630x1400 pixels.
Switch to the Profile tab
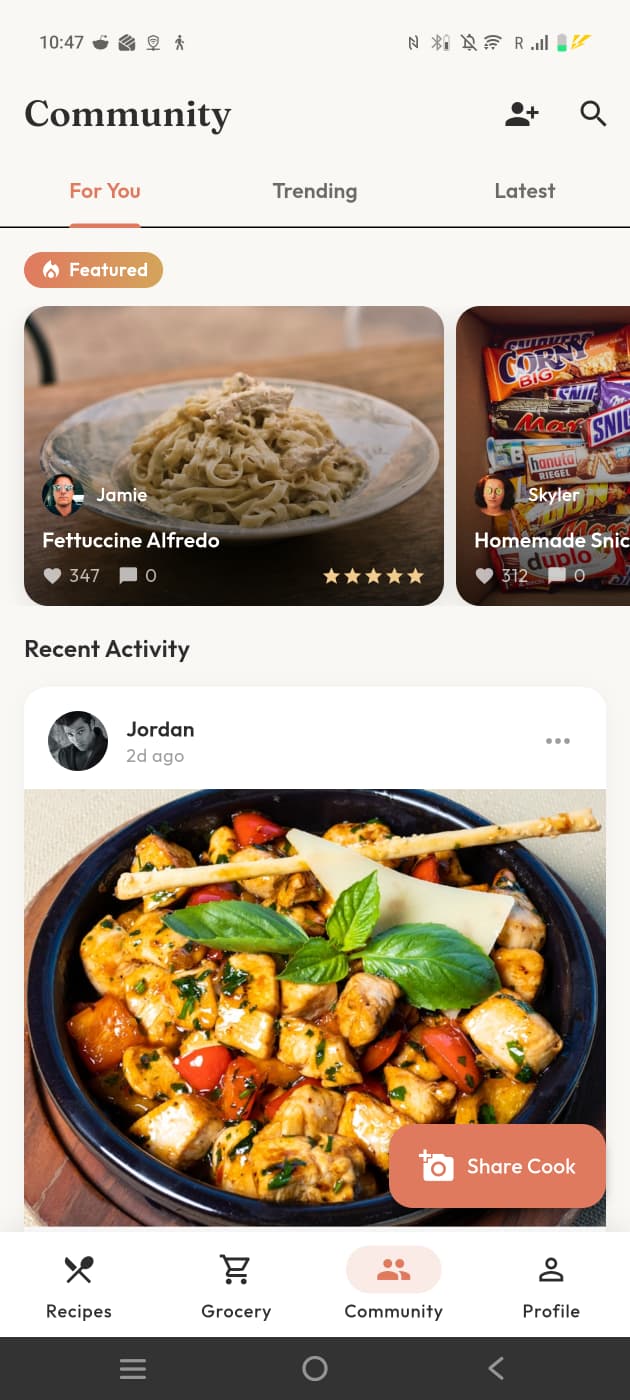coord(551,1288)
